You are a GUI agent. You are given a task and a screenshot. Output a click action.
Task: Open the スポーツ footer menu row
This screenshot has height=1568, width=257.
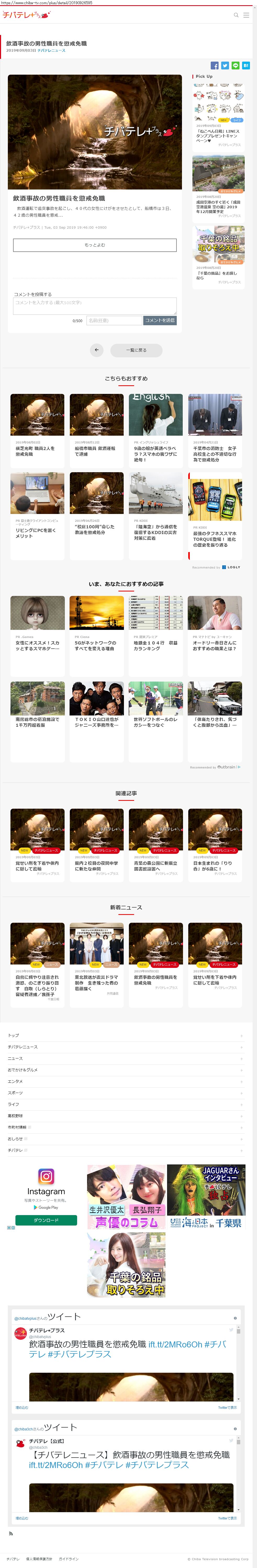[125, 1093]
